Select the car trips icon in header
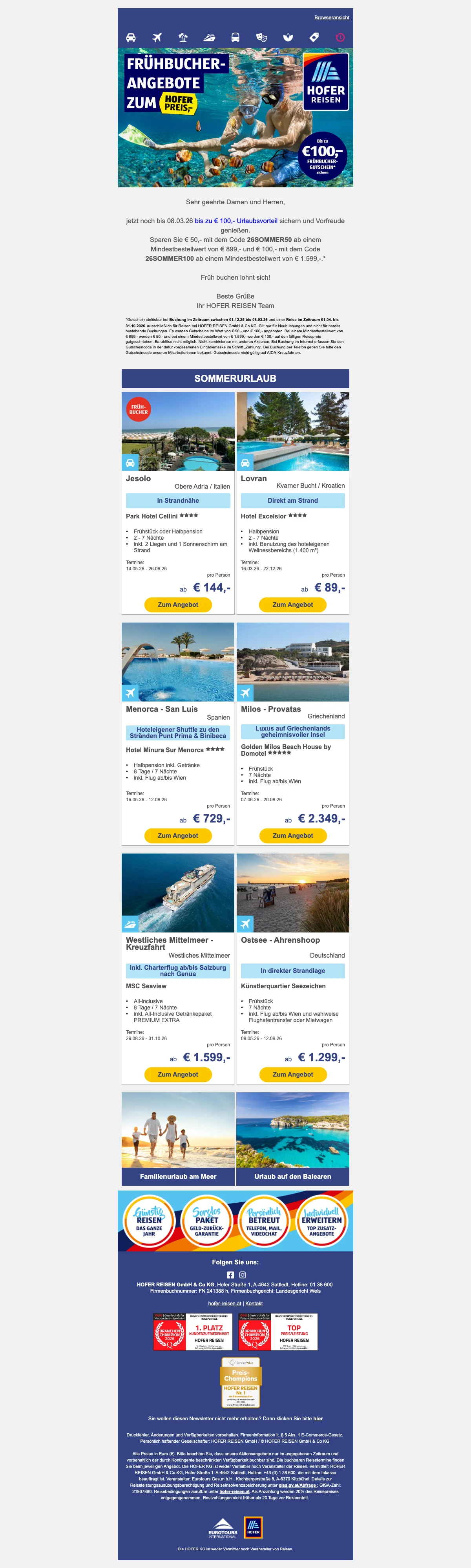This screenshot has width=471, height=1568. pos(131,37)
